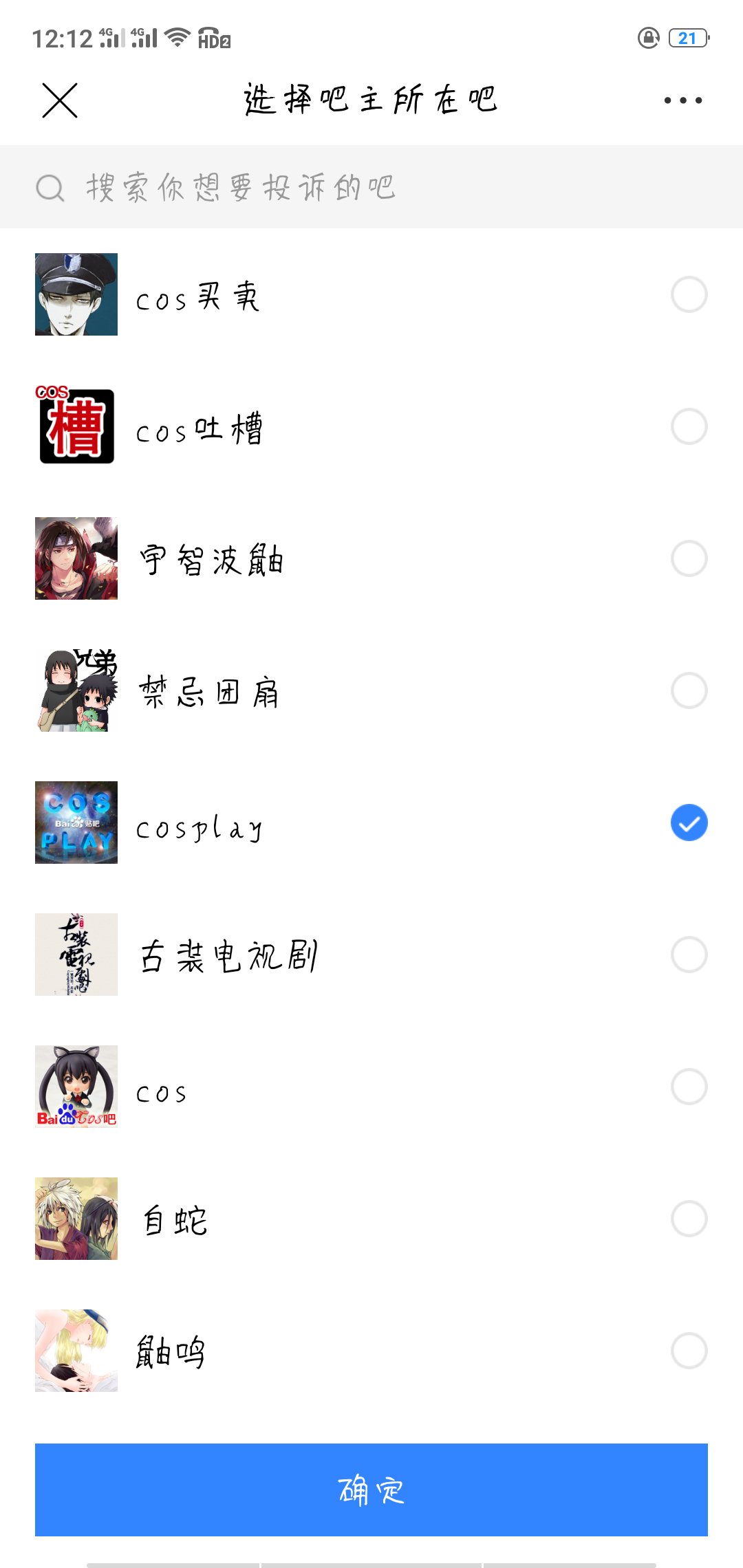Select 宇智波鼬 as the bar
Viewport: 743px width, 1568px height.
point(689,558)
